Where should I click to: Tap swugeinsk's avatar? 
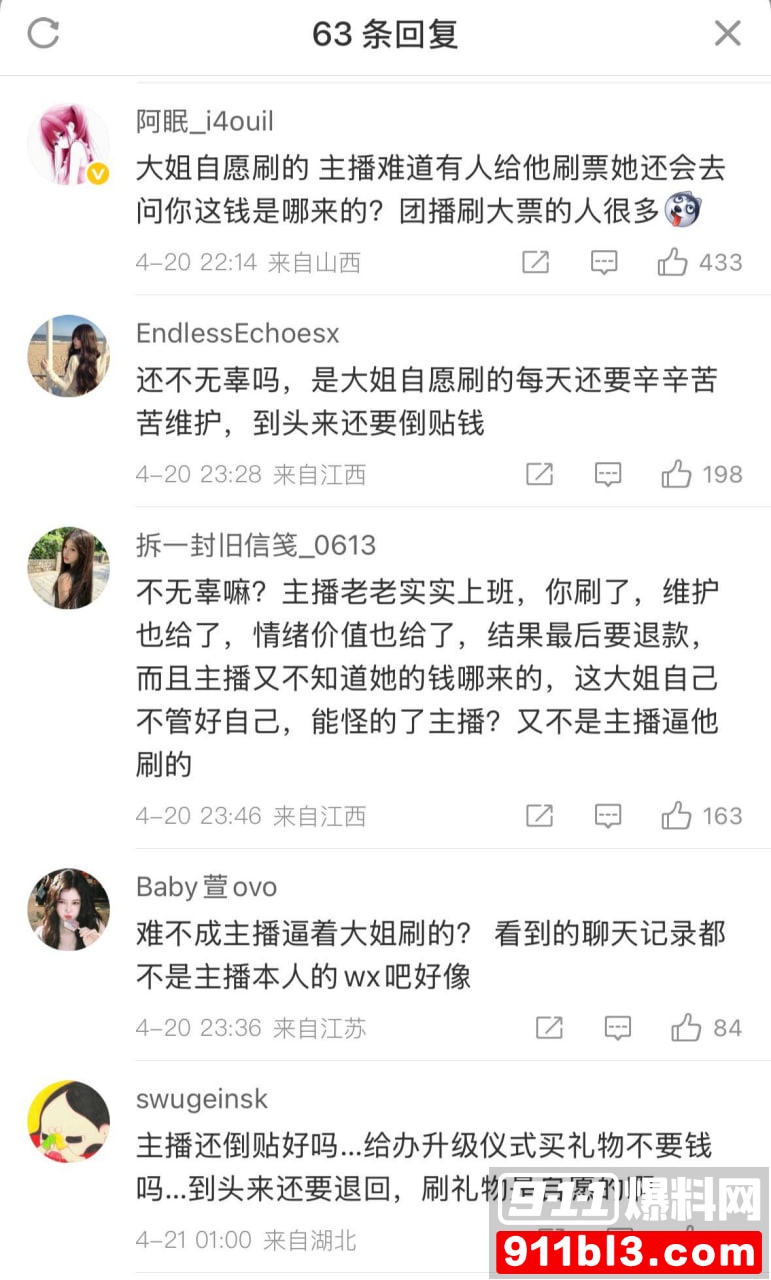[68, 1121]
